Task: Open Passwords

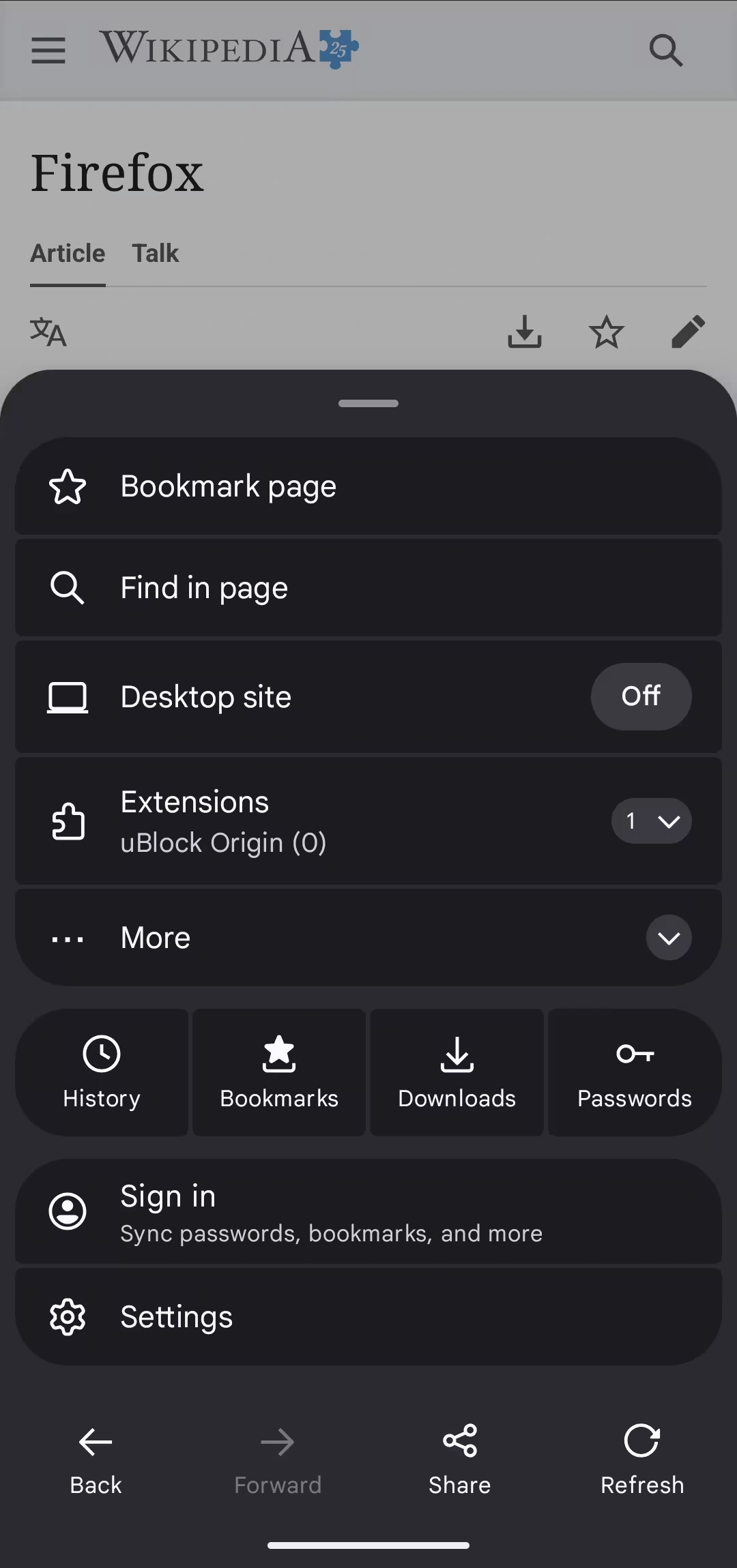Action: click(635, 1072)
